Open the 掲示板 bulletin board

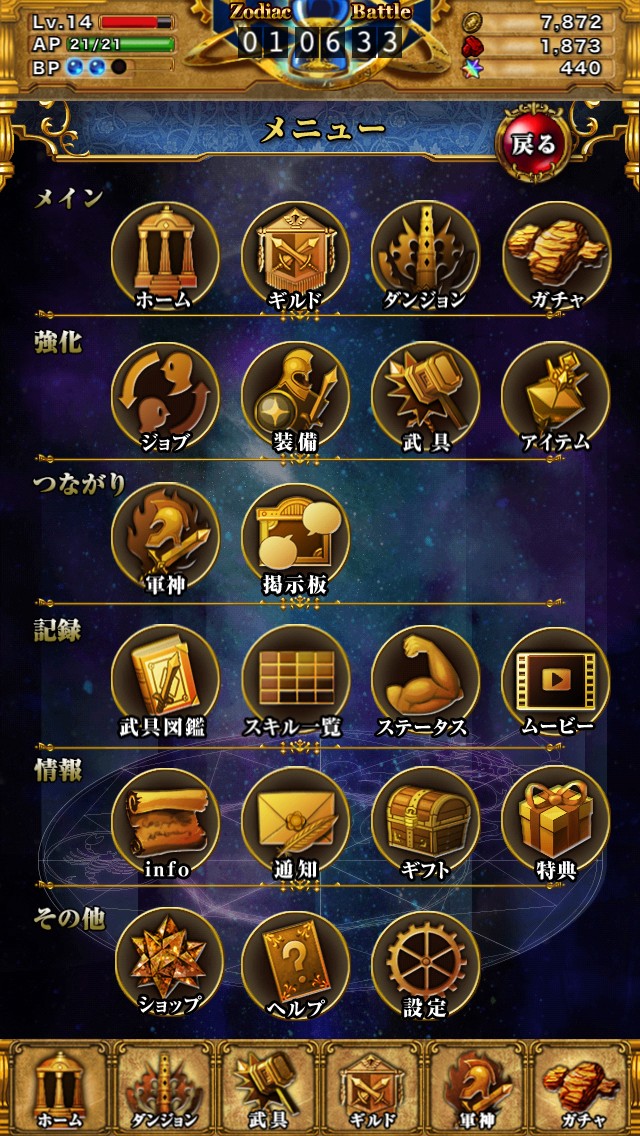tap(295, 539)
